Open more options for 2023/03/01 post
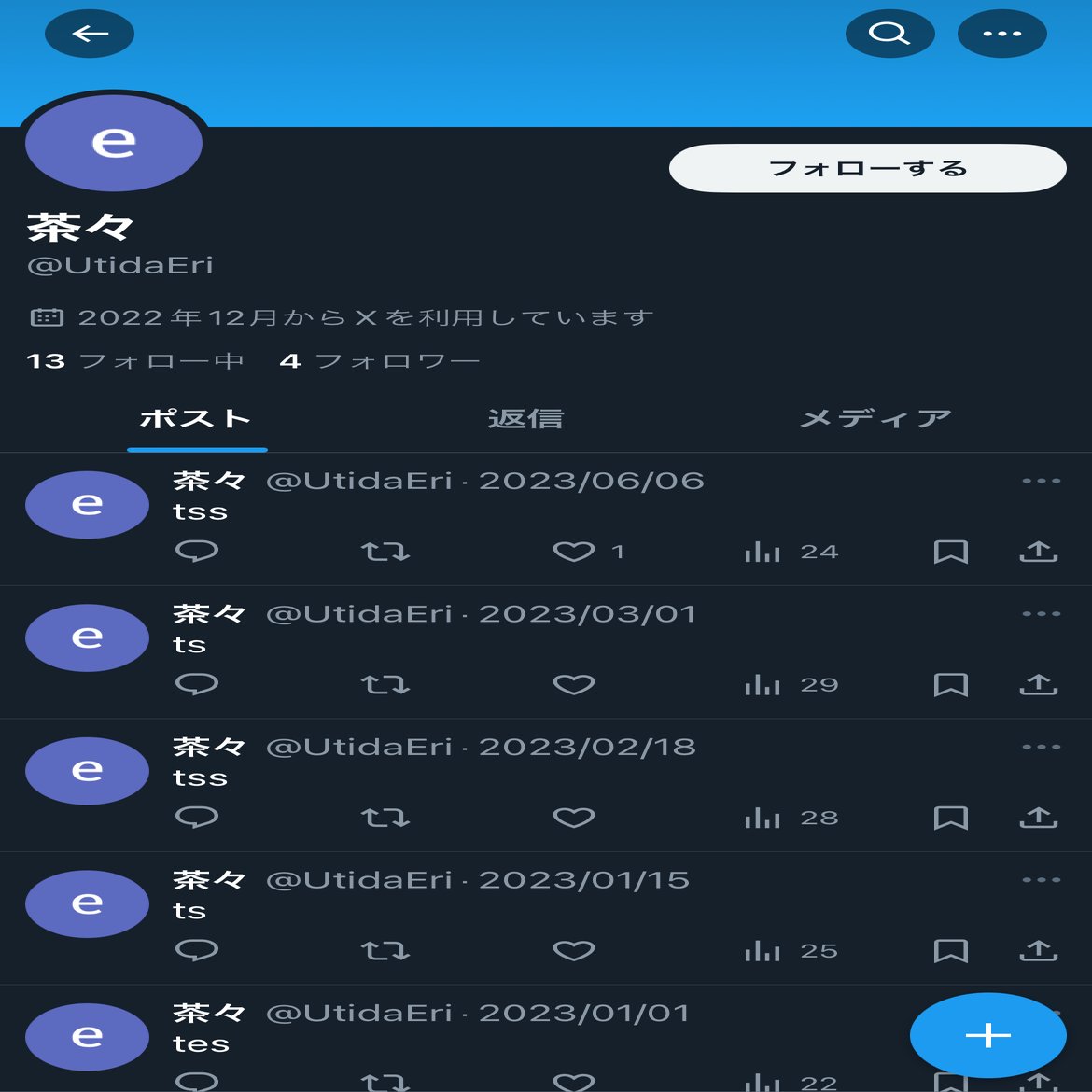Viewport: 1092px width, 1092px height. coord(1041,614)
